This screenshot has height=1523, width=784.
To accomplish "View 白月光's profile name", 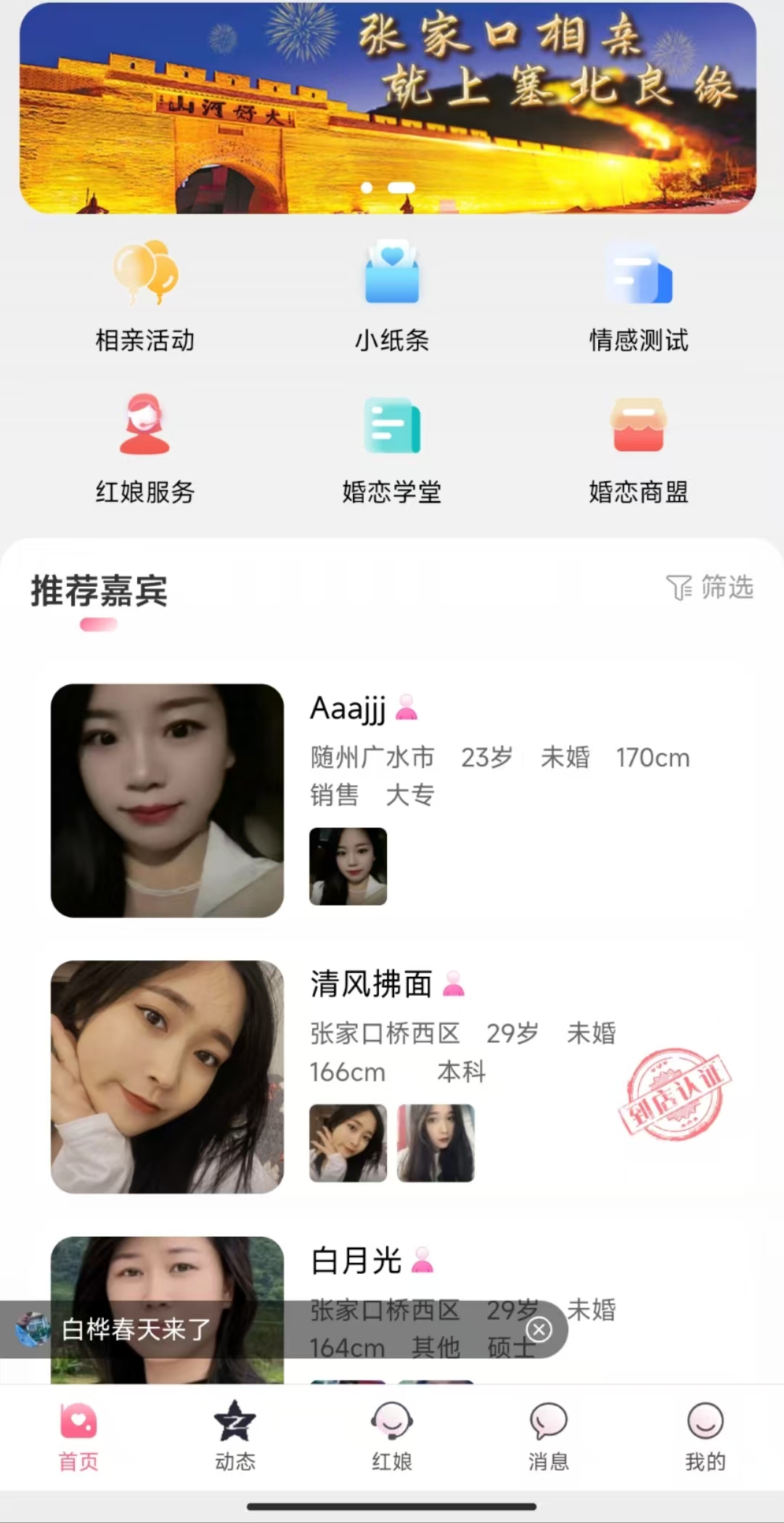I will pos(356,1261).
